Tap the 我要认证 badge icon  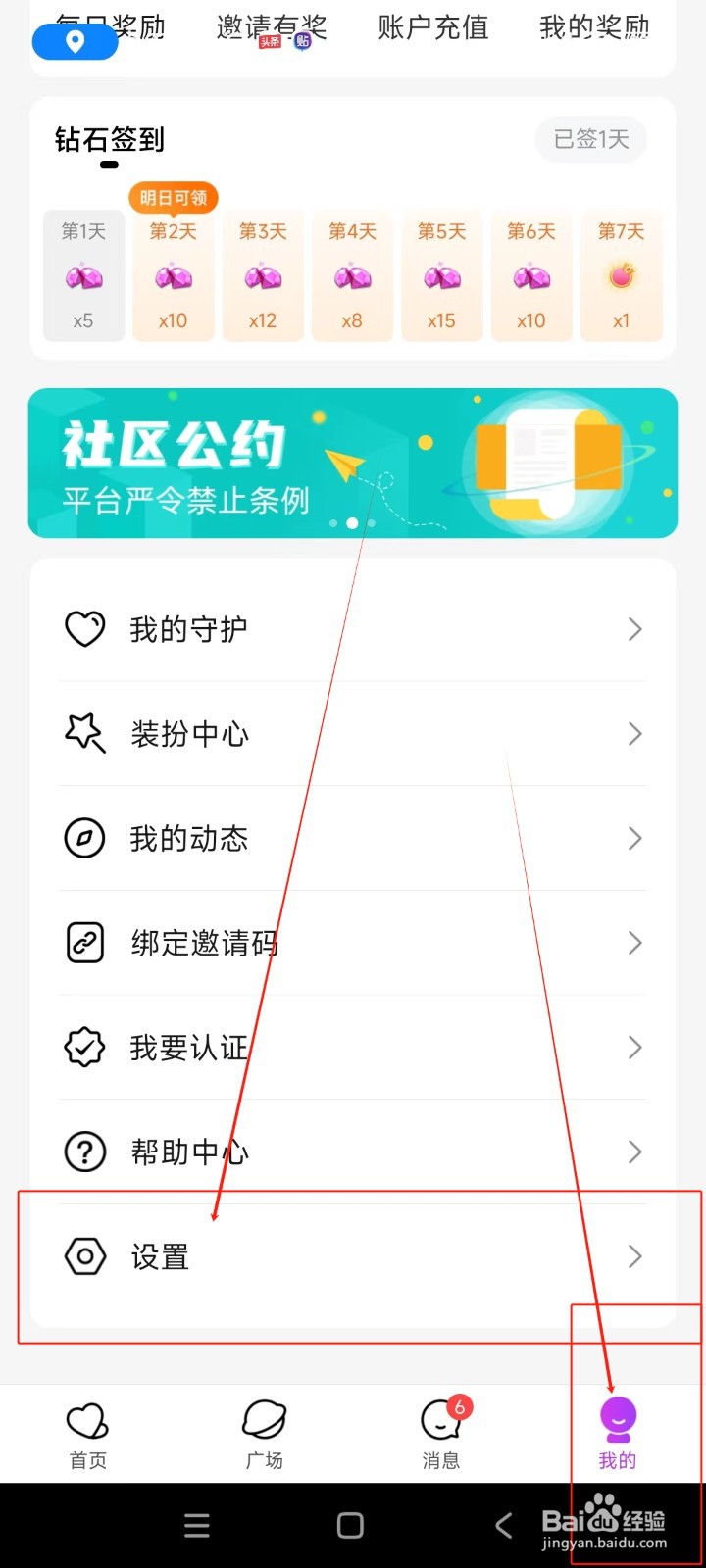[x=84, y=1047]
